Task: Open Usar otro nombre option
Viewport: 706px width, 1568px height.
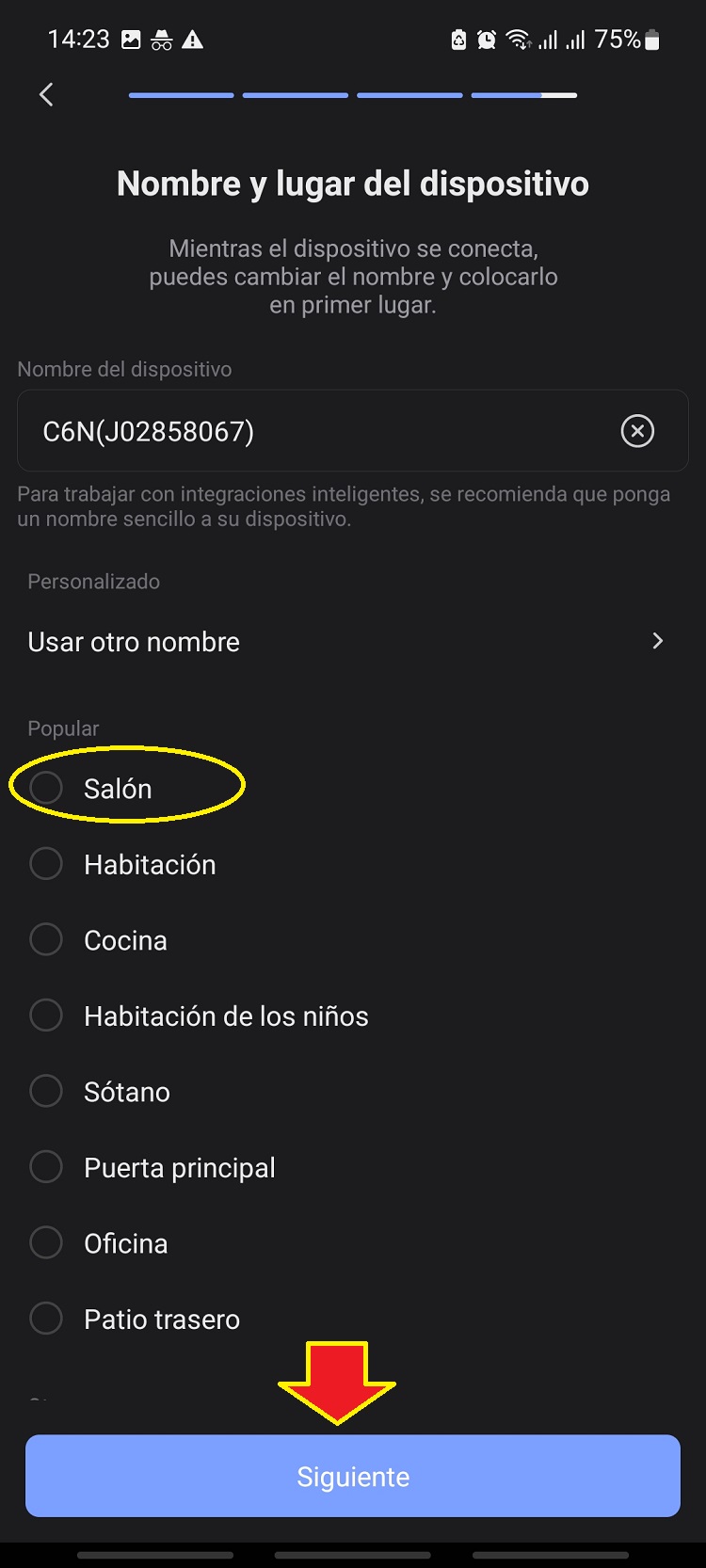Action: 346,642
